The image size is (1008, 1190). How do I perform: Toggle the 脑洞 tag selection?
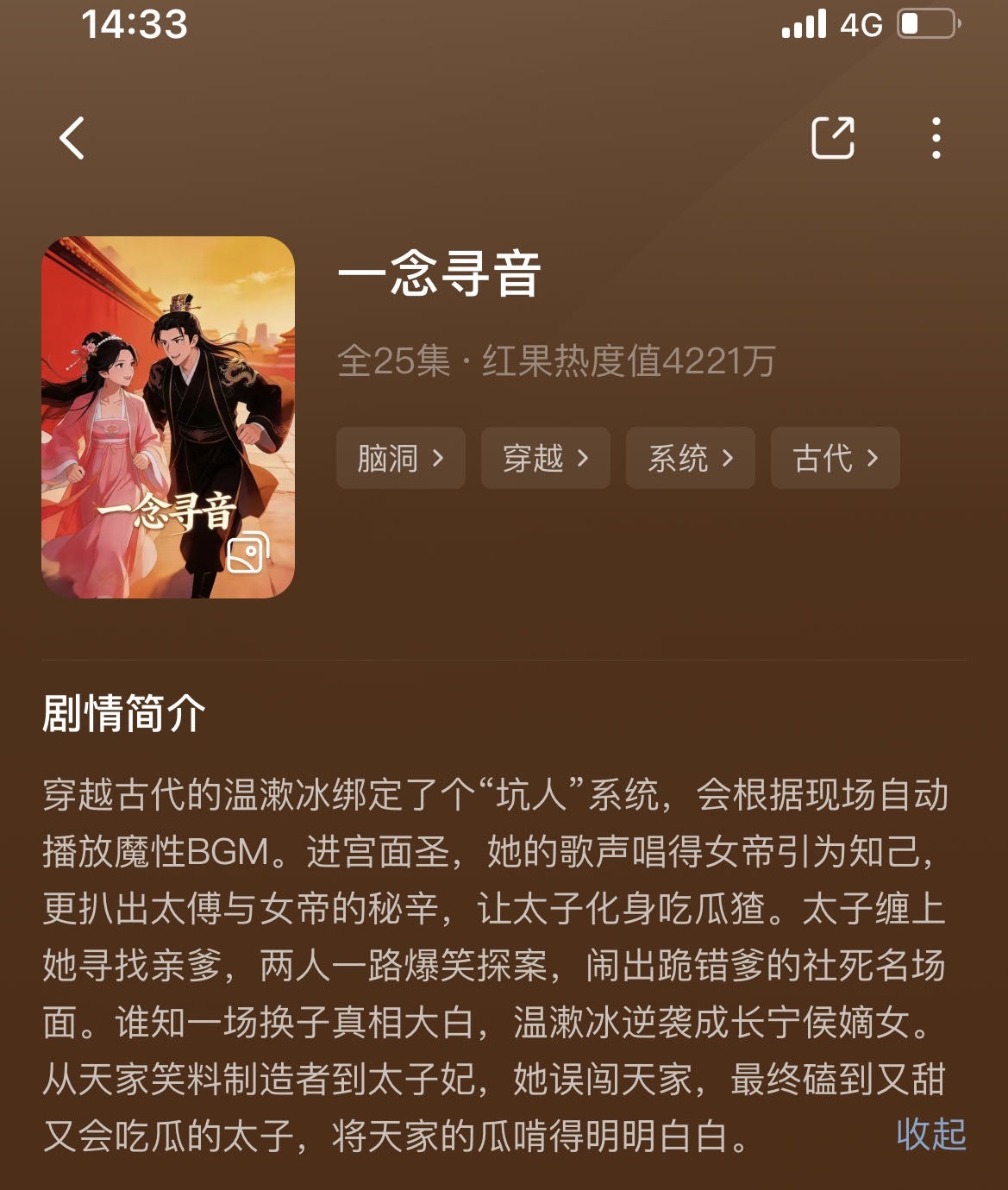point(400,458)
